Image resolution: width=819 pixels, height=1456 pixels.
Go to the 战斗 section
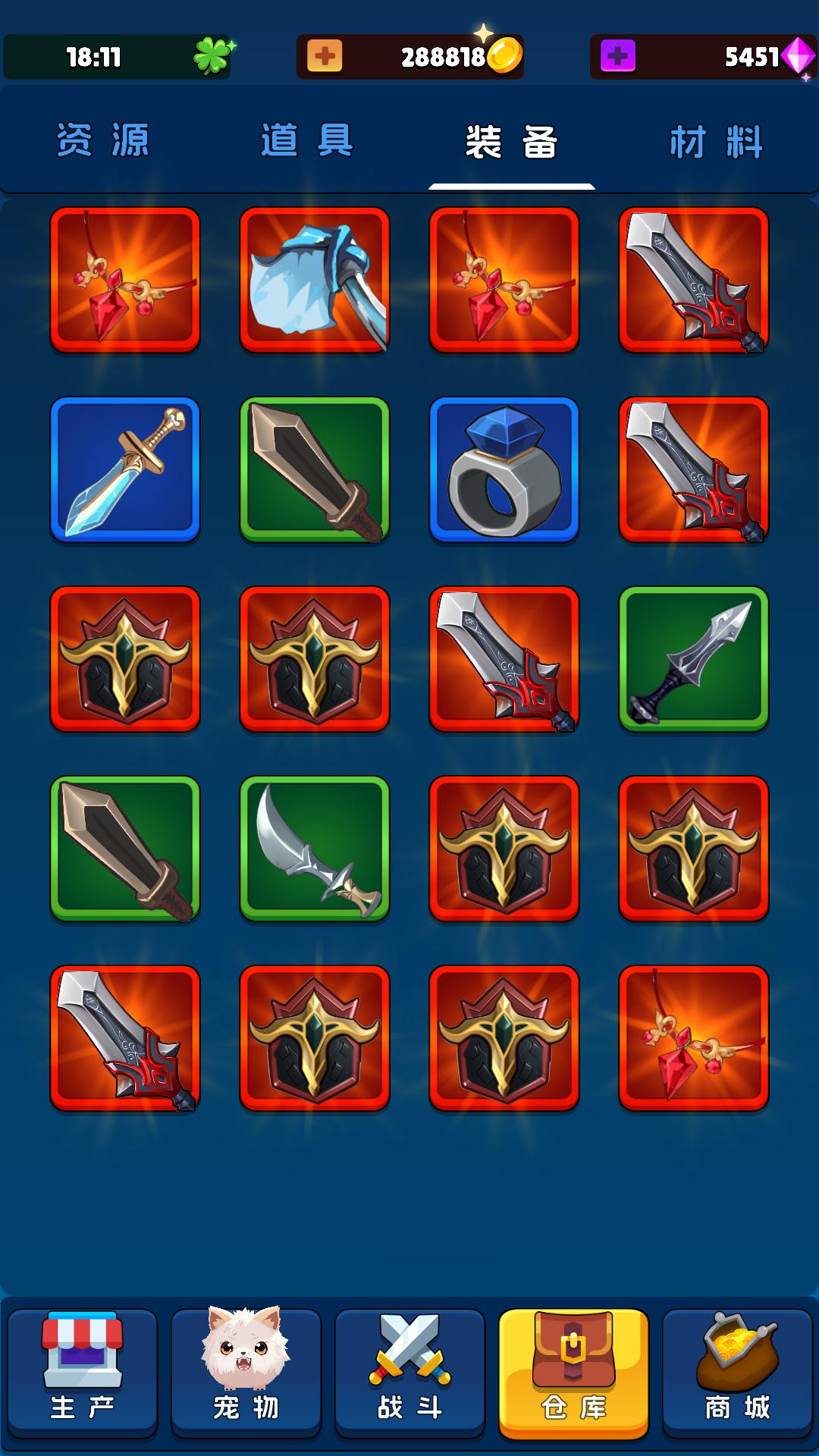[410, 1373]
